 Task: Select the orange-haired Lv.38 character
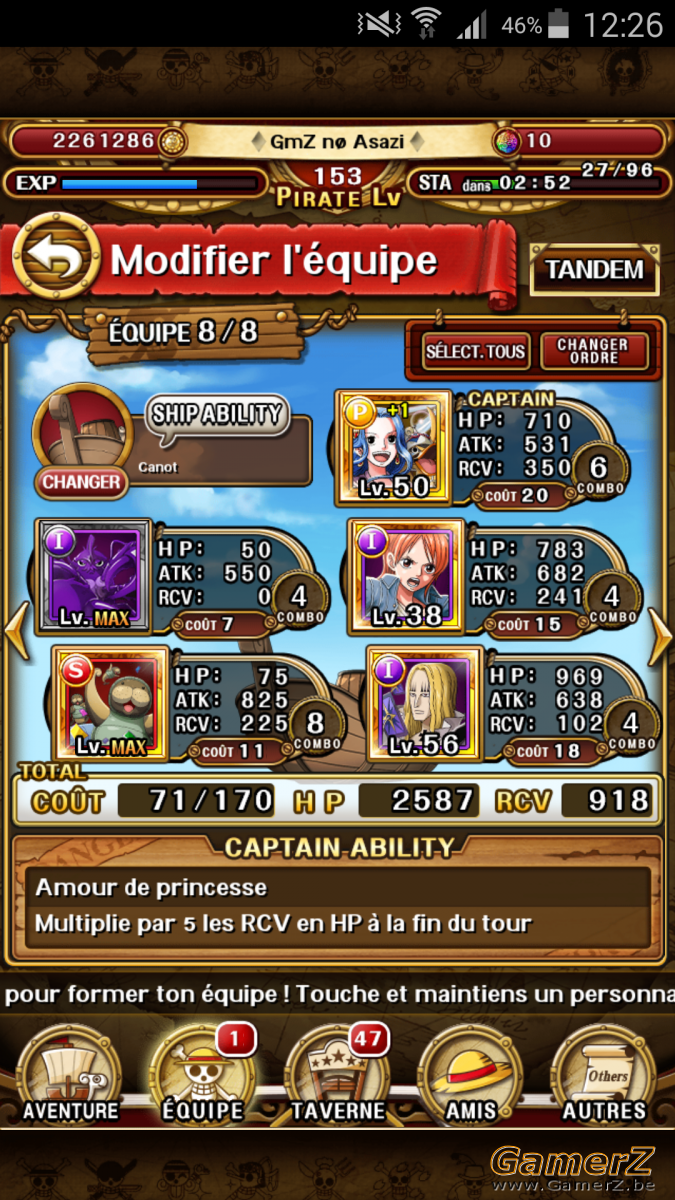click(407, 576)
